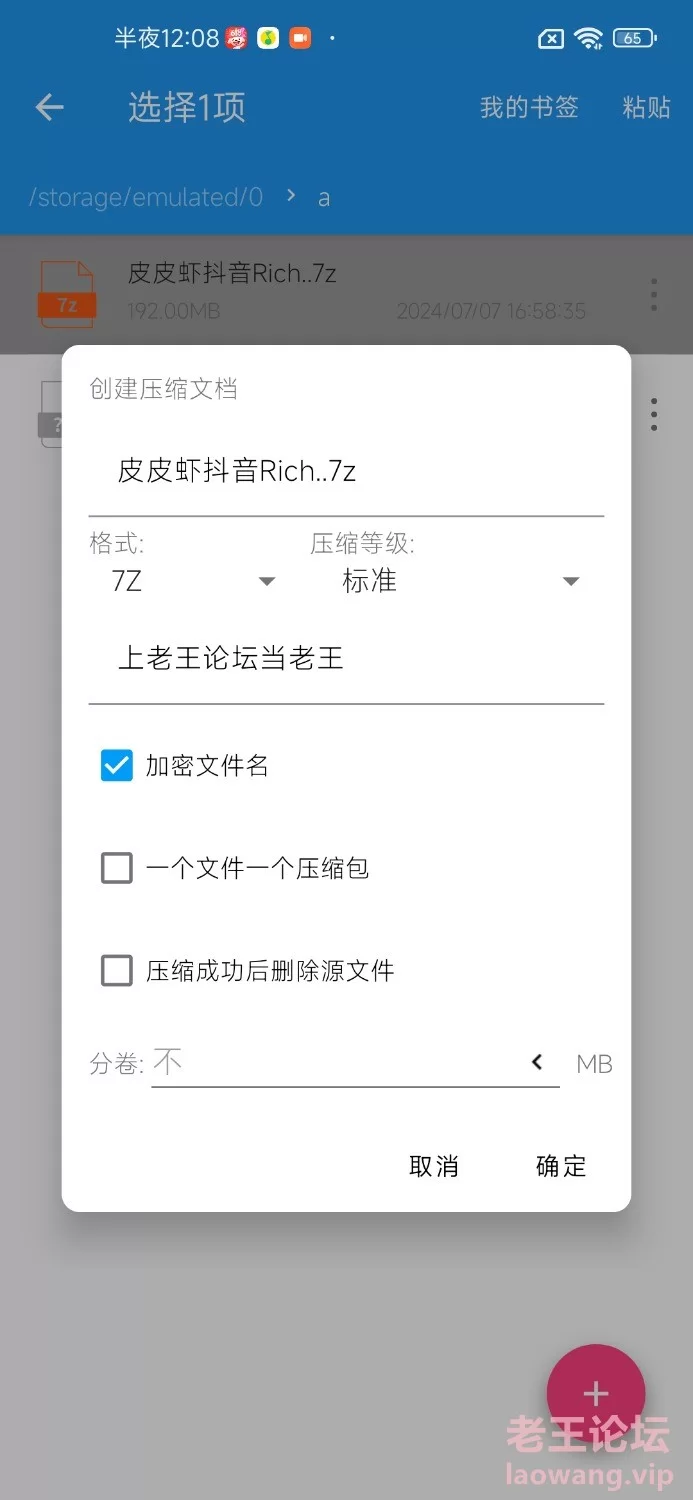
Task: Tap 粘贴 in the top bar
Action: [646, 107]
